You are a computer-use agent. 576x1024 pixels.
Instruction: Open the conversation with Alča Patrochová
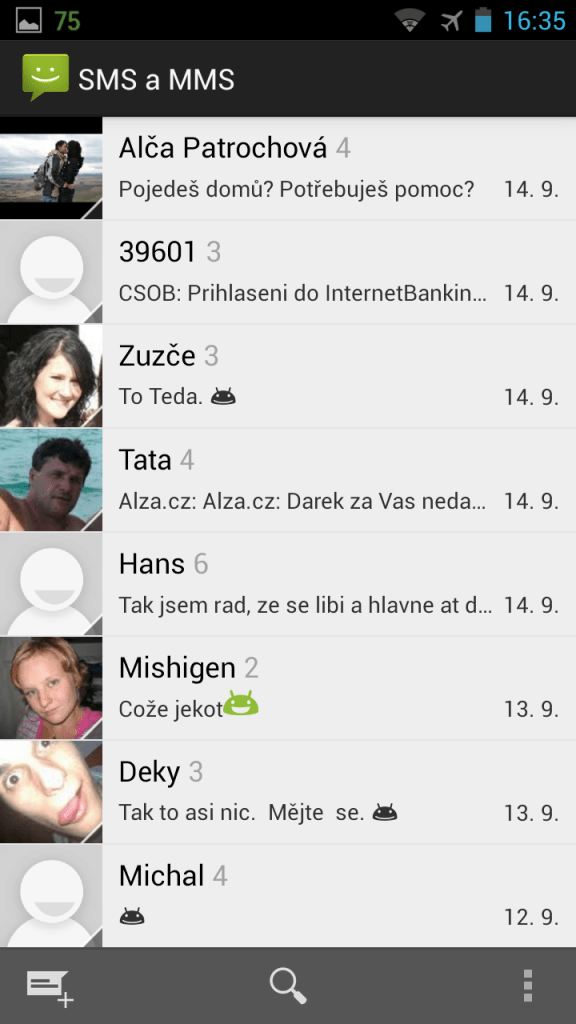[288, 168]
